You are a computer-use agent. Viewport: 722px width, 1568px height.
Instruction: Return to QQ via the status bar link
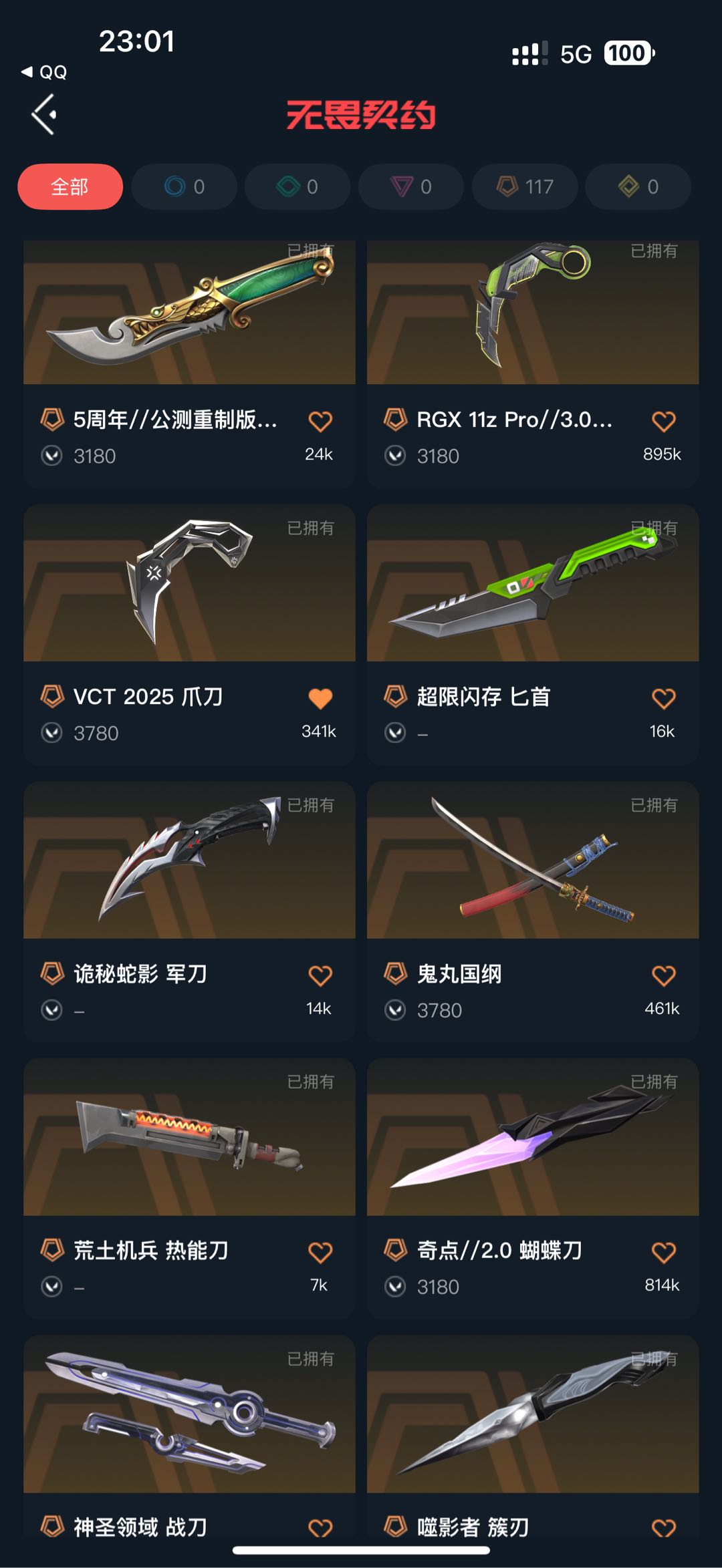pyautogui.click(x=45, y=72)
